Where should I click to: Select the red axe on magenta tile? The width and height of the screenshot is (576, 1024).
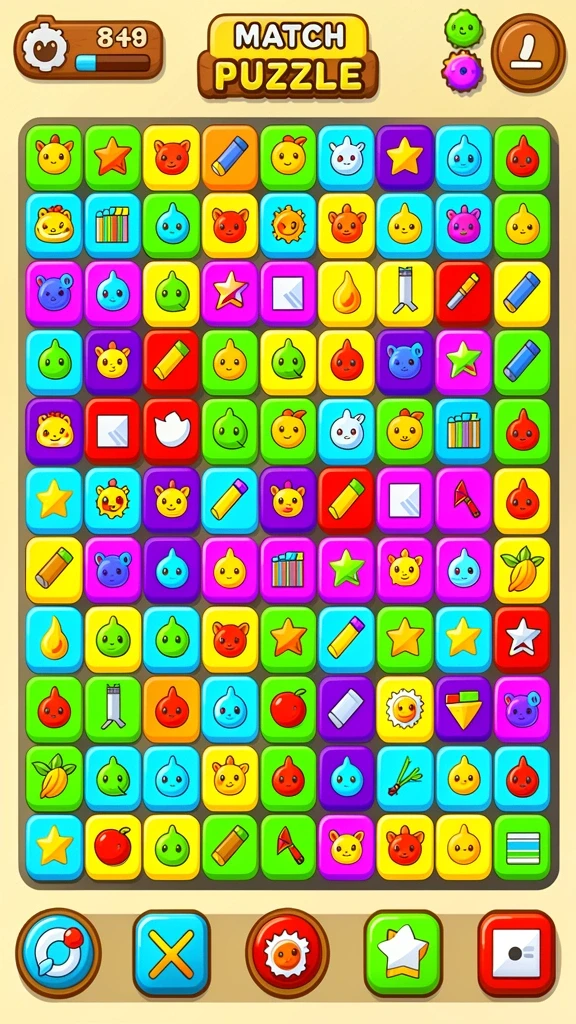[x=464, y=501]
